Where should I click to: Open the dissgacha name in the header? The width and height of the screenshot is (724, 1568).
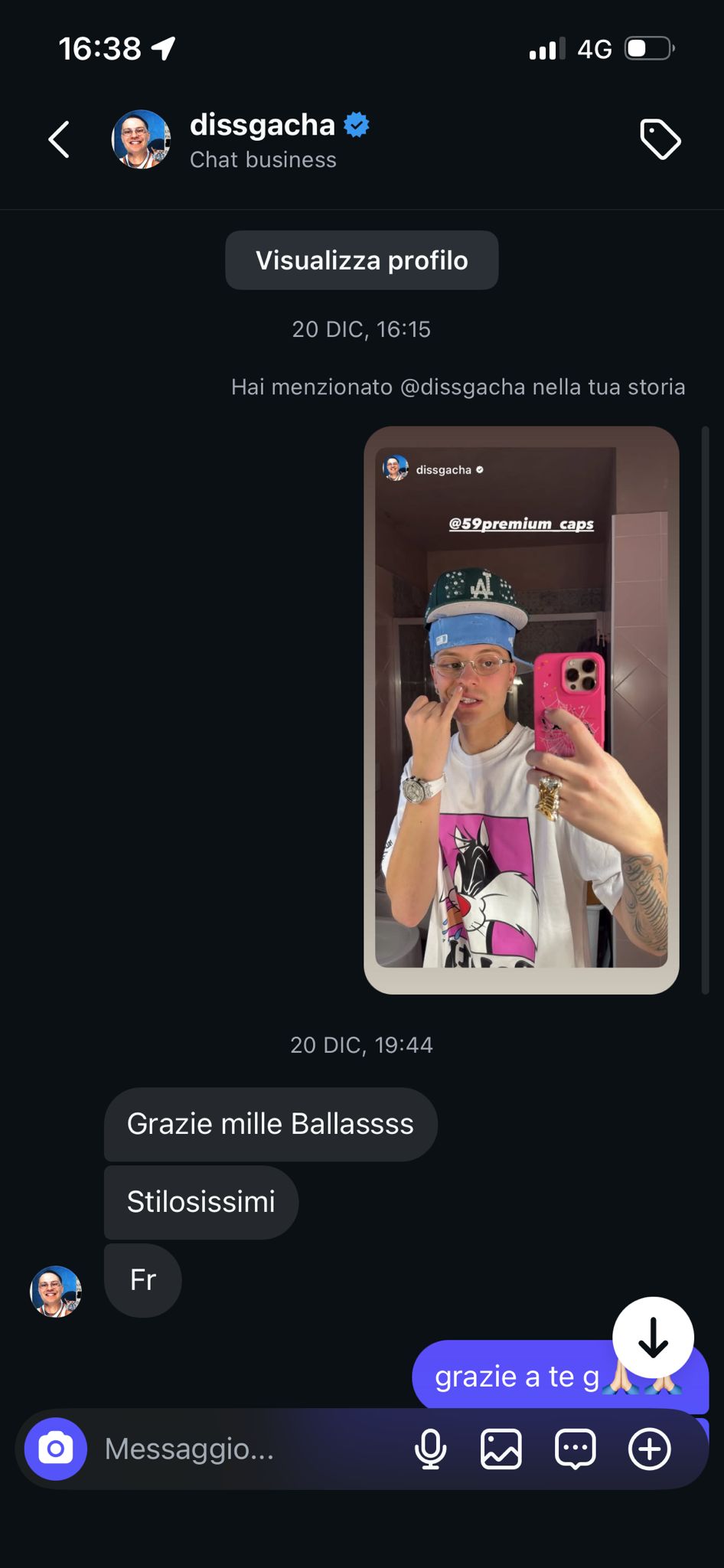263,125
